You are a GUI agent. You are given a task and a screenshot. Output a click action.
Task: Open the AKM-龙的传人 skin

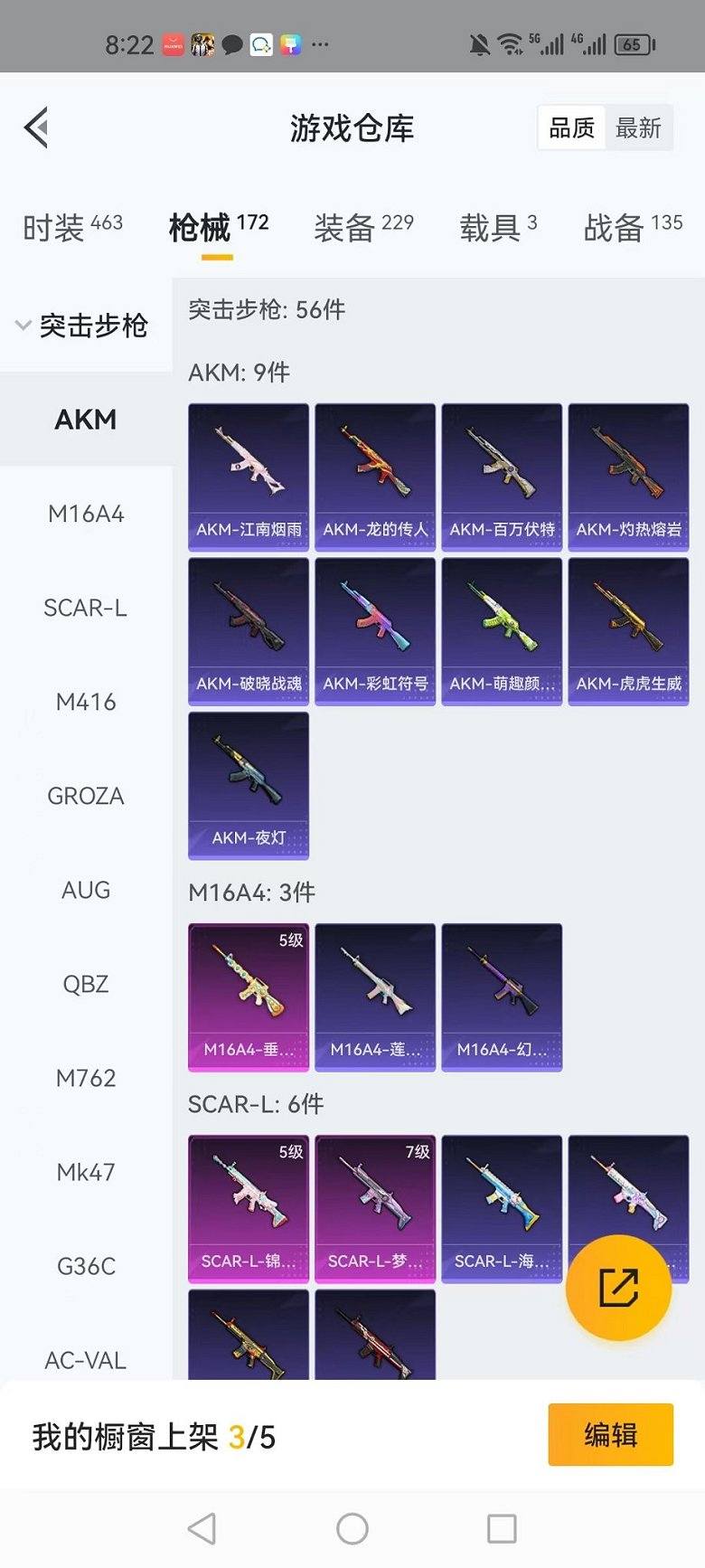click(375, 477)
